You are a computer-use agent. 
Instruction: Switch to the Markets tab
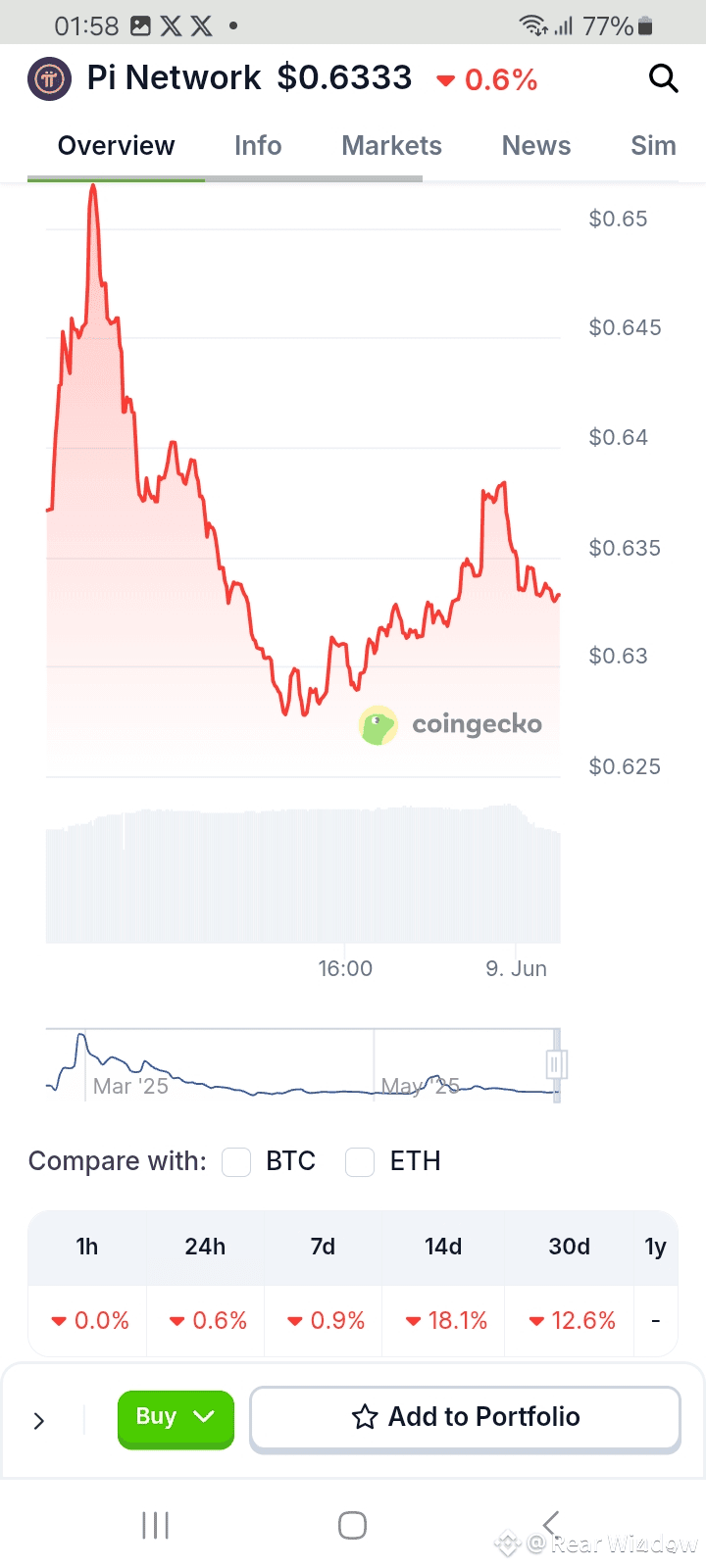[x=391, y=146]
